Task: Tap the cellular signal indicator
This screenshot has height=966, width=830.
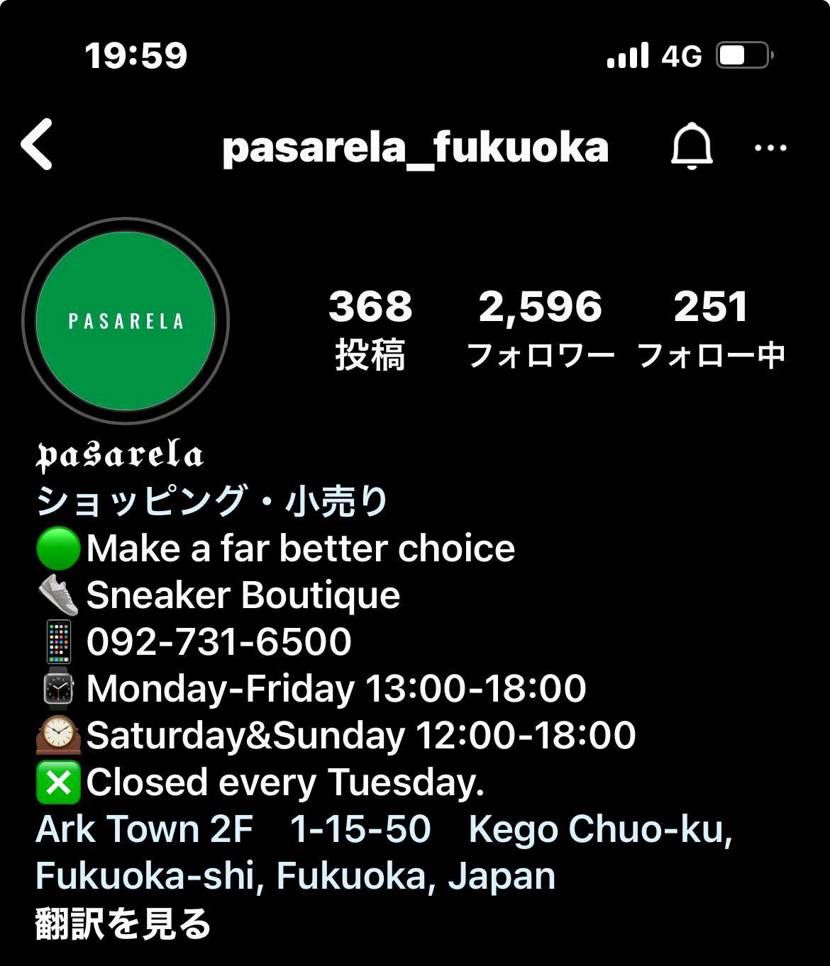Action: pyautogui.click(x=627, y=55)
